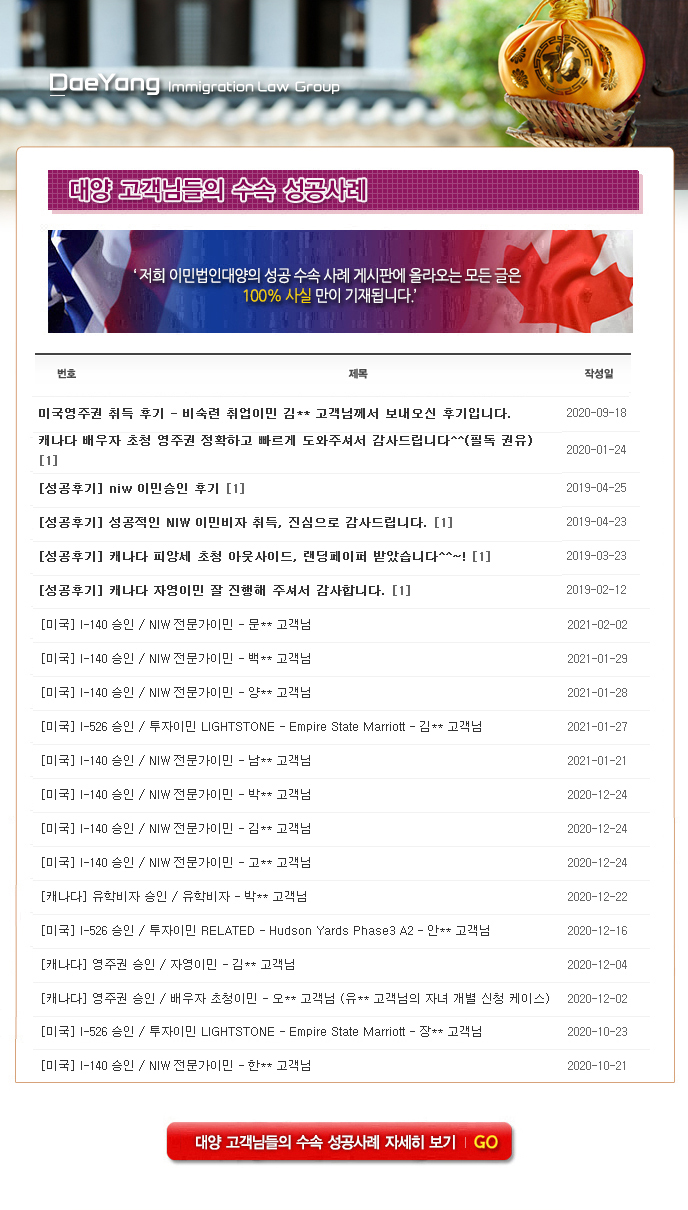Tap the red '성공사례 자세히 보기 GO' button
This screenshot has width=688, height=1210.
tap(340, 1142)
